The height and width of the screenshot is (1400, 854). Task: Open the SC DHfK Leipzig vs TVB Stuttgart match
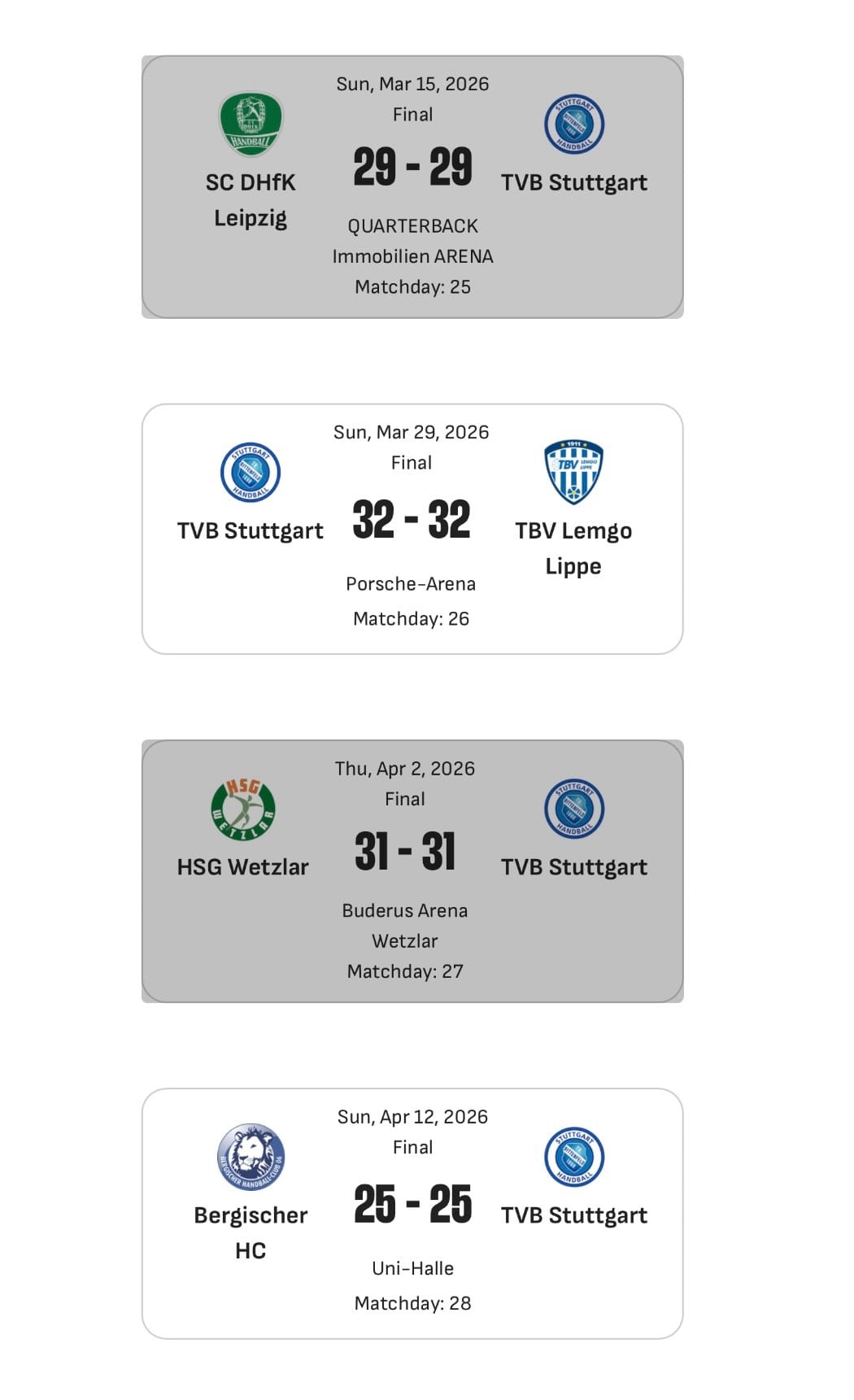pyautogui.click(x=412, y=187)
